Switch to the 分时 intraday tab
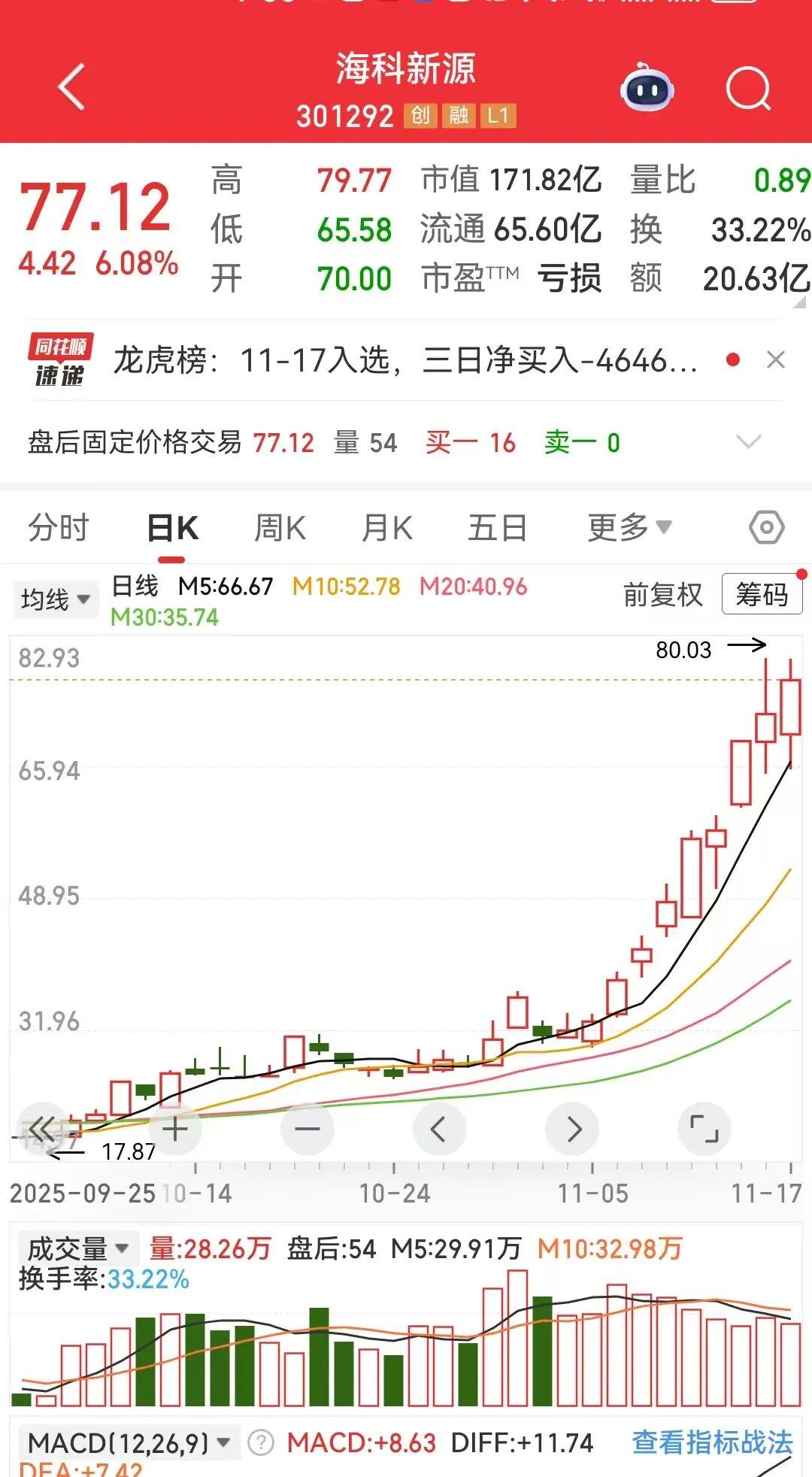The image size is (812, 1477). pos(58,526)
